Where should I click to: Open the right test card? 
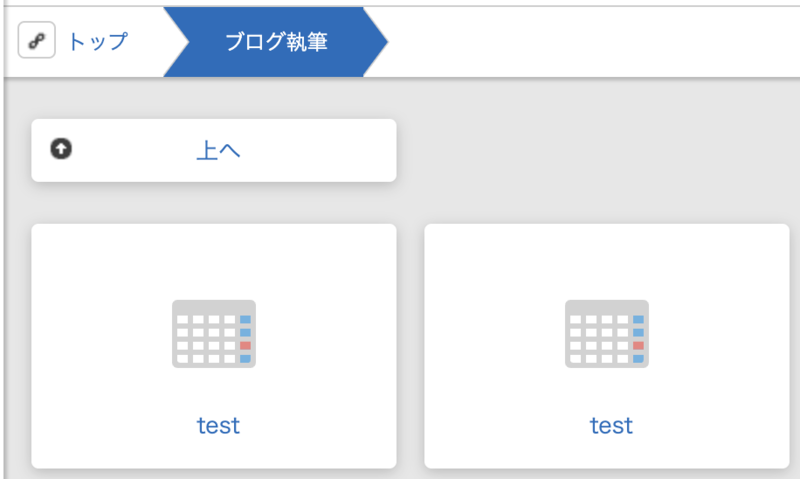(x=607, y=346)
